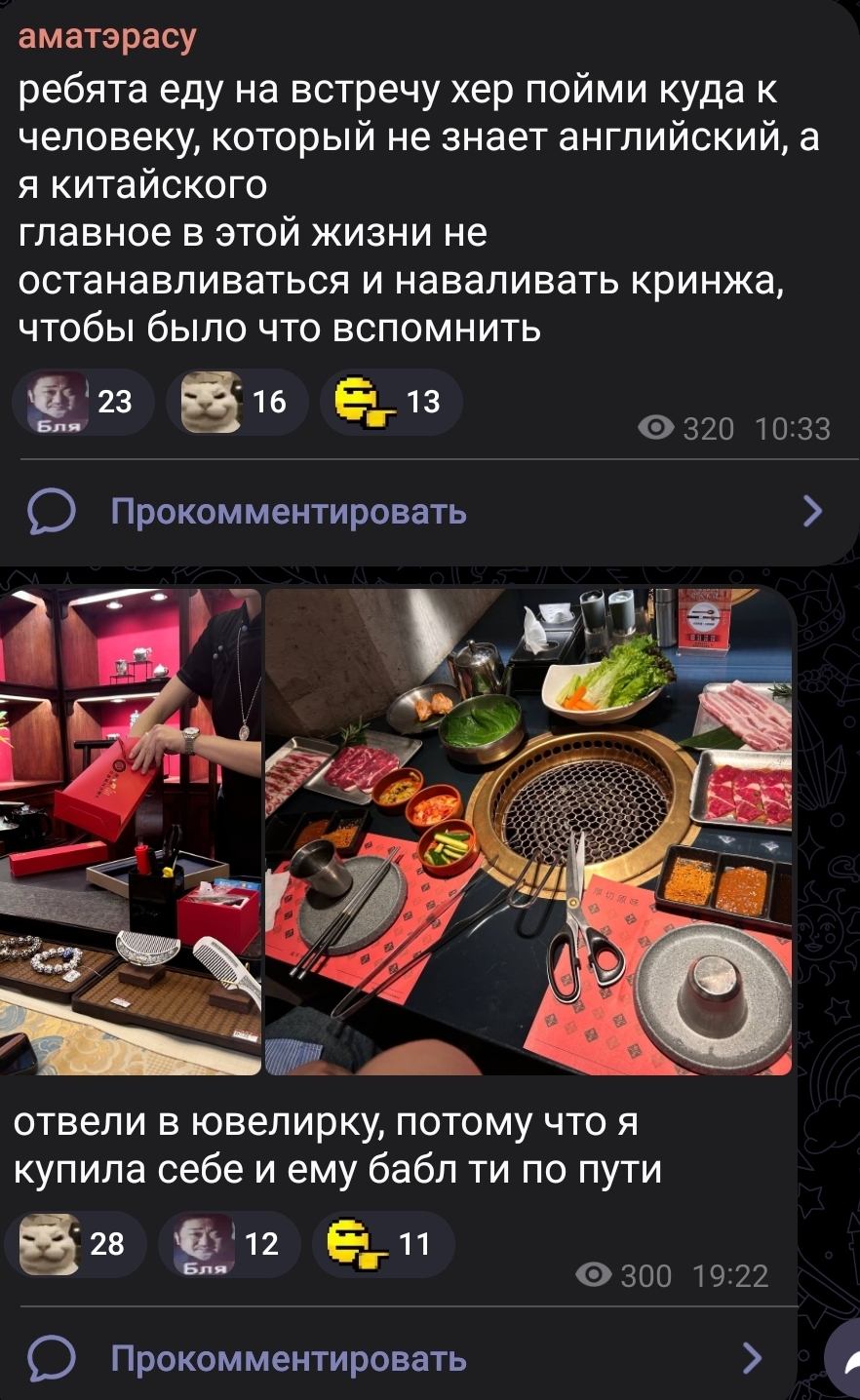
Task: Open the jewelry shop photo
Action: 131,832
